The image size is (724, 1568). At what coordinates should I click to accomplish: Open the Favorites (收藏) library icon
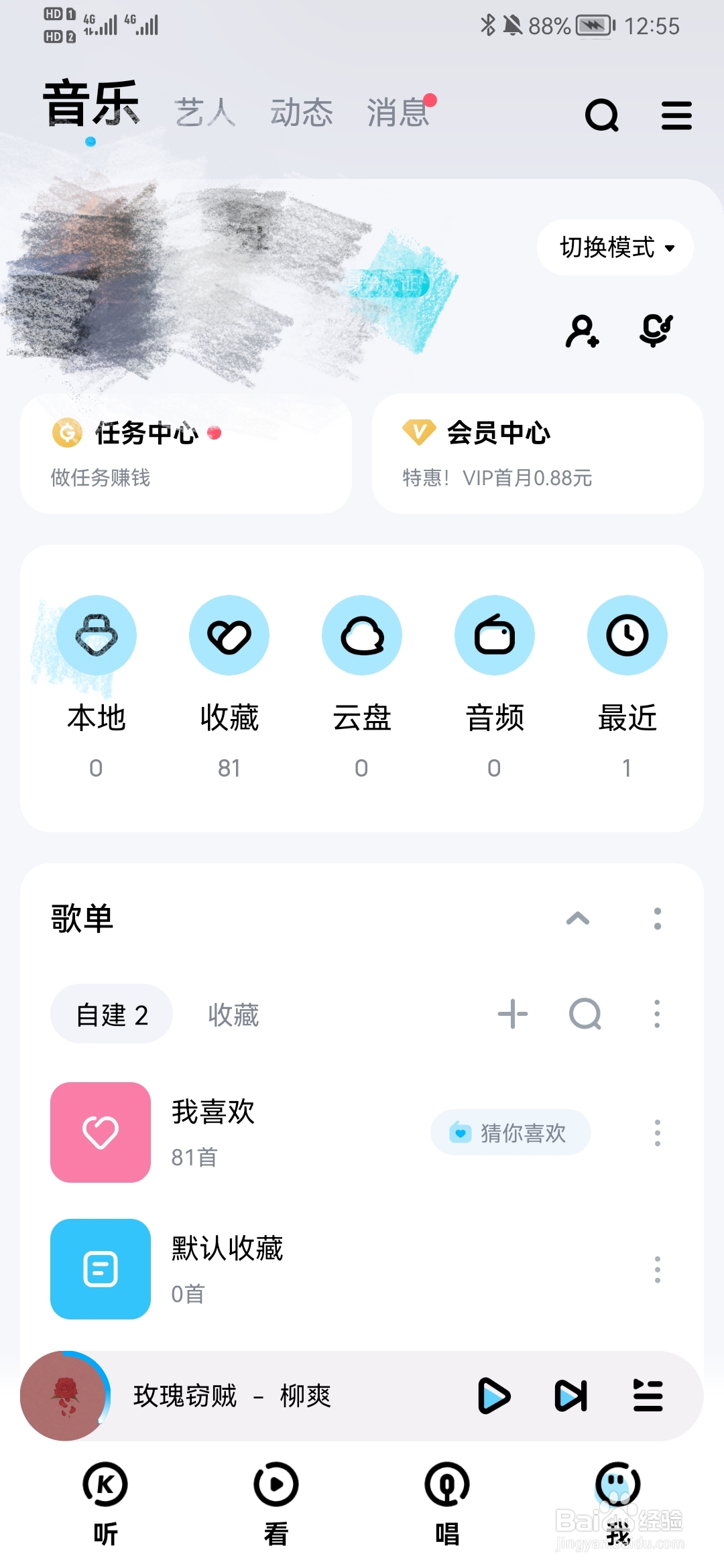(229, 635)
